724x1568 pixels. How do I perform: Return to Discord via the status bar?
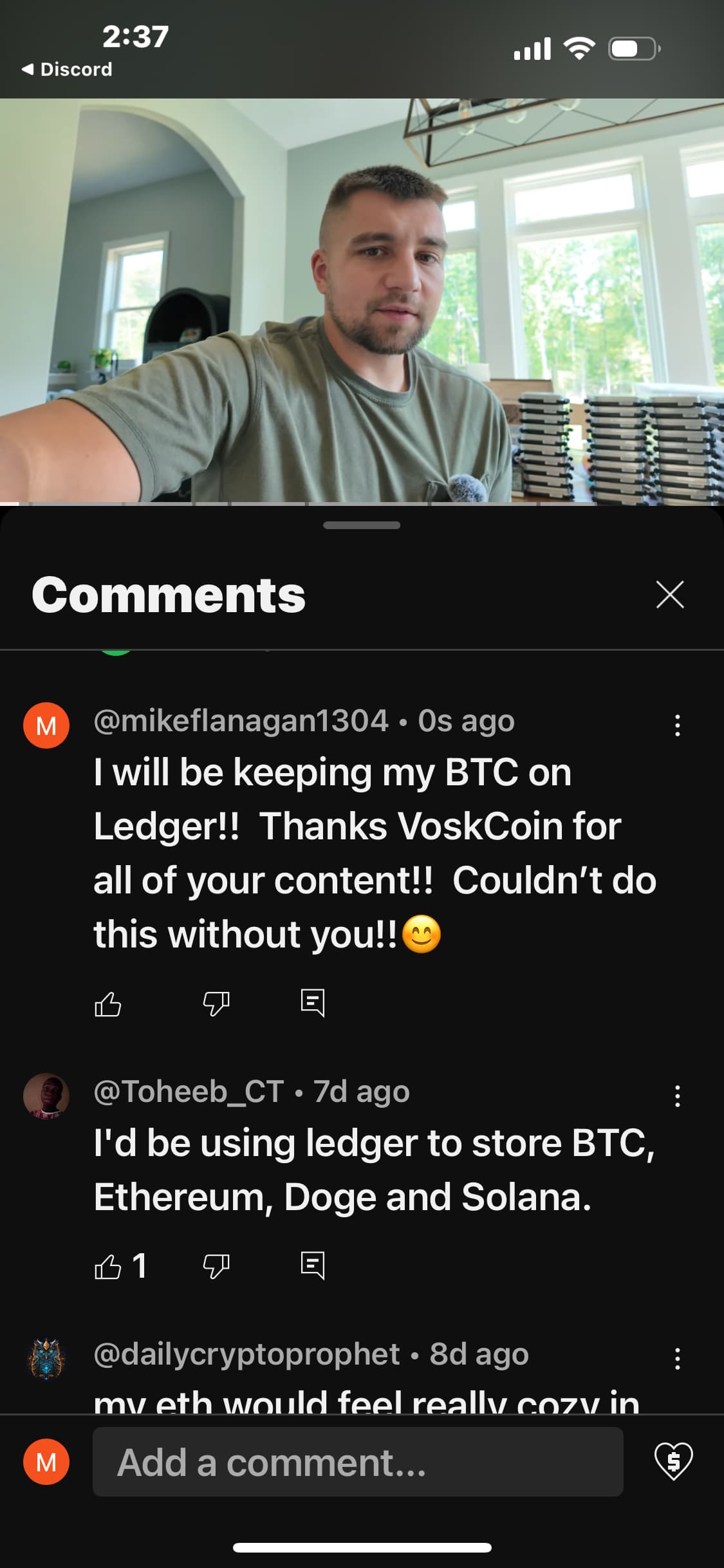pyautogui.click(x=67, y=70)
